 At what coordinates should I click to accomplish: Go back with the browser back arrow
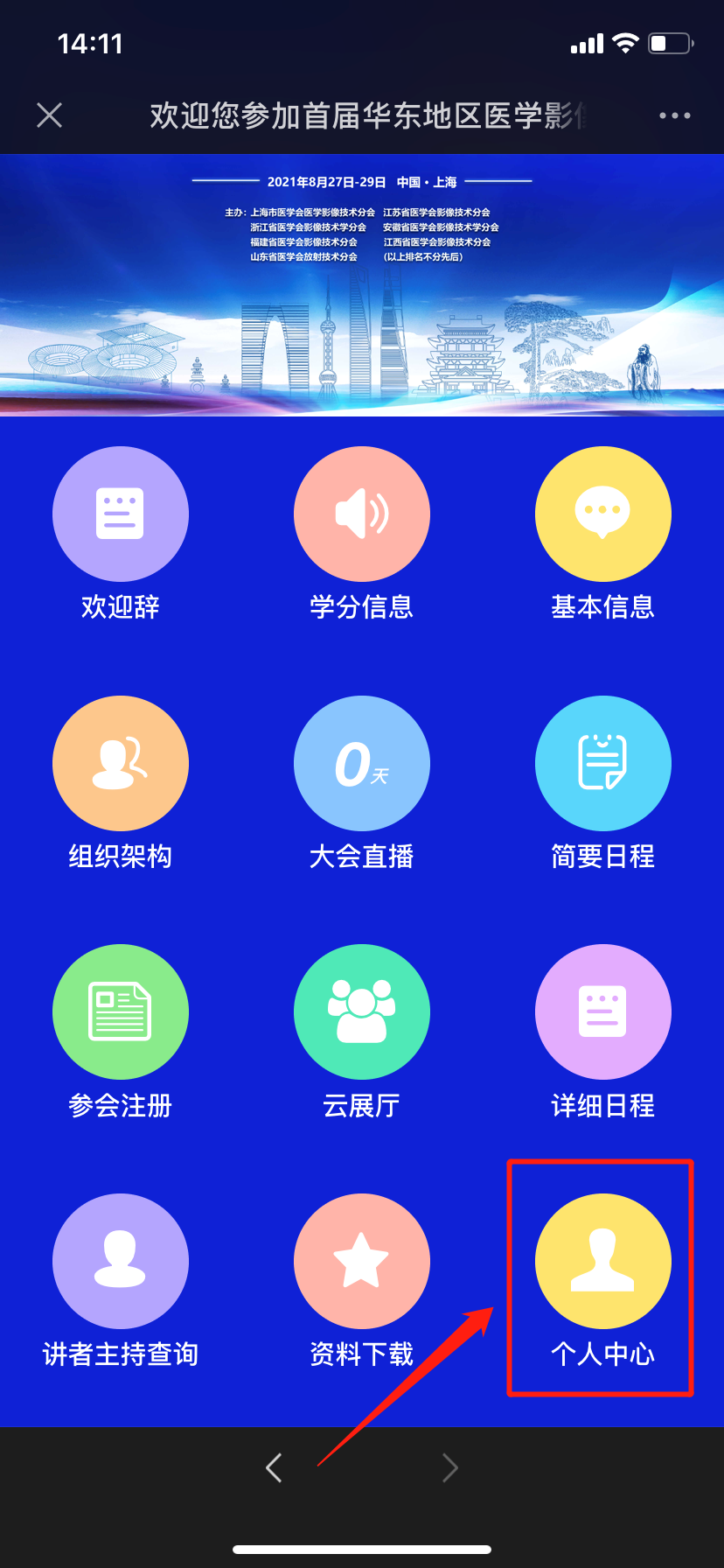point(274,1467)
